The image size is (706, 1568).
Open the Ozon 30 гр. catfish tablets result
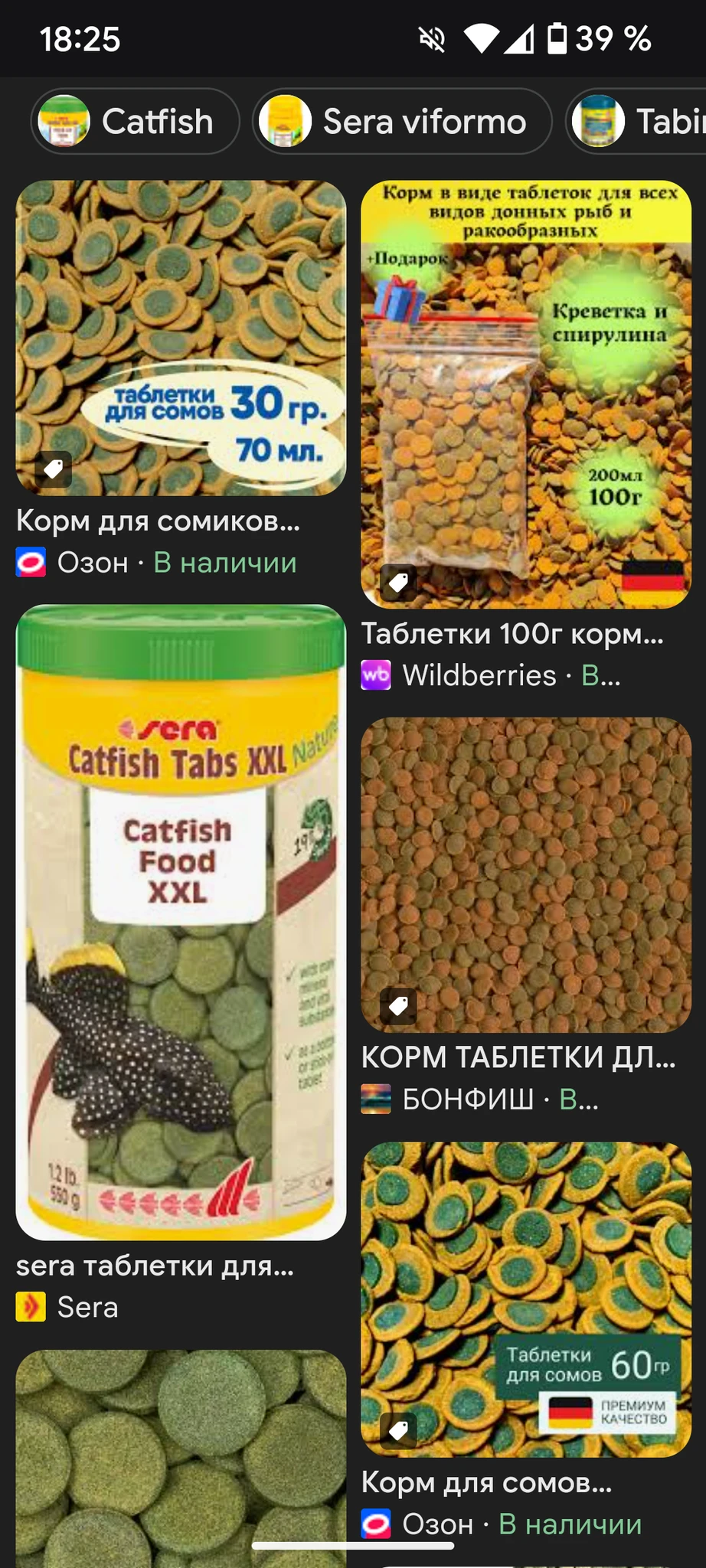pyautogui.click(x=181, y=338)
